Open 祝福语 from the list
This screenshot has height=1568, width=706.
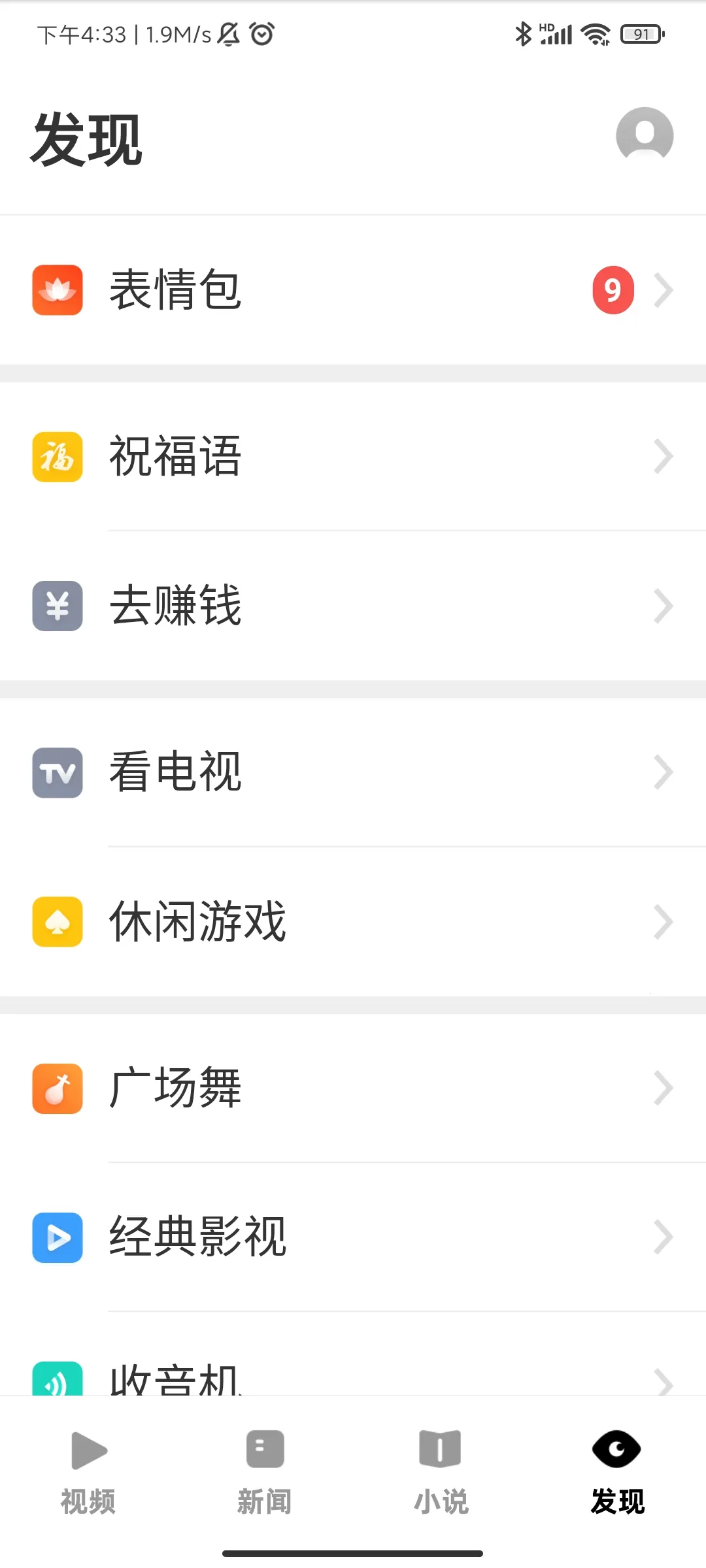[353, 457]
